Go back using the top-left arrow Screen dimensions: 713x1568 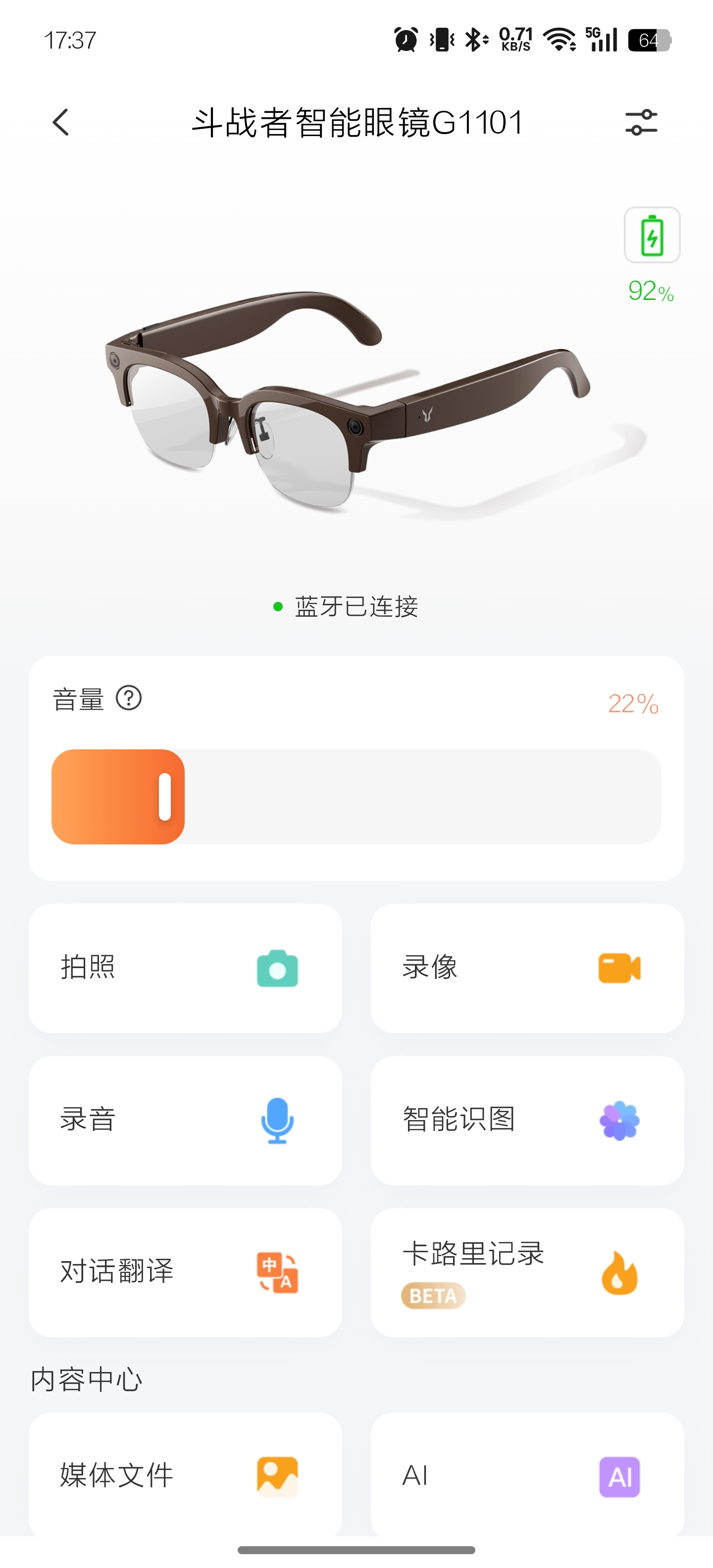61,122
